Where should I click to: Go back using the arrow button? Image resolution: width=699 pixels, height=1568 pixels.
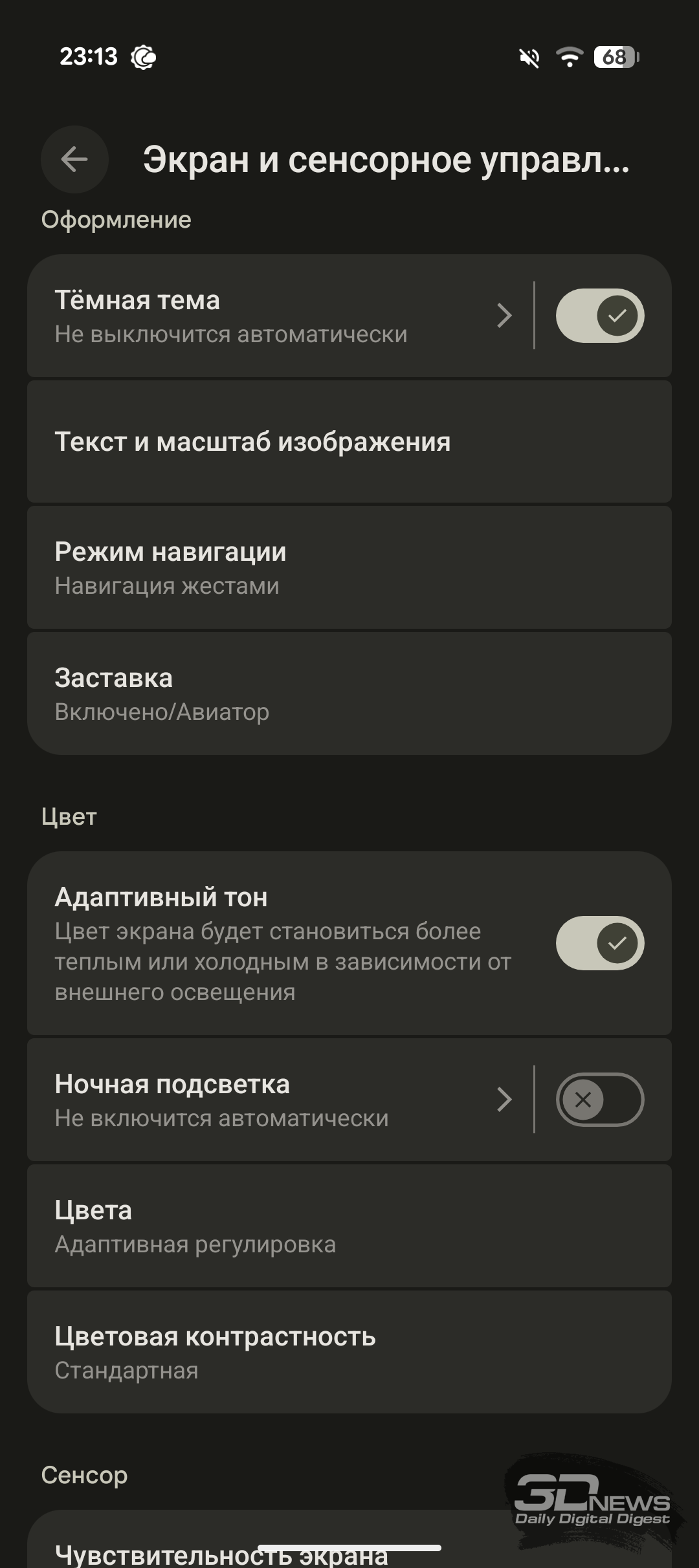coord(74,159)
